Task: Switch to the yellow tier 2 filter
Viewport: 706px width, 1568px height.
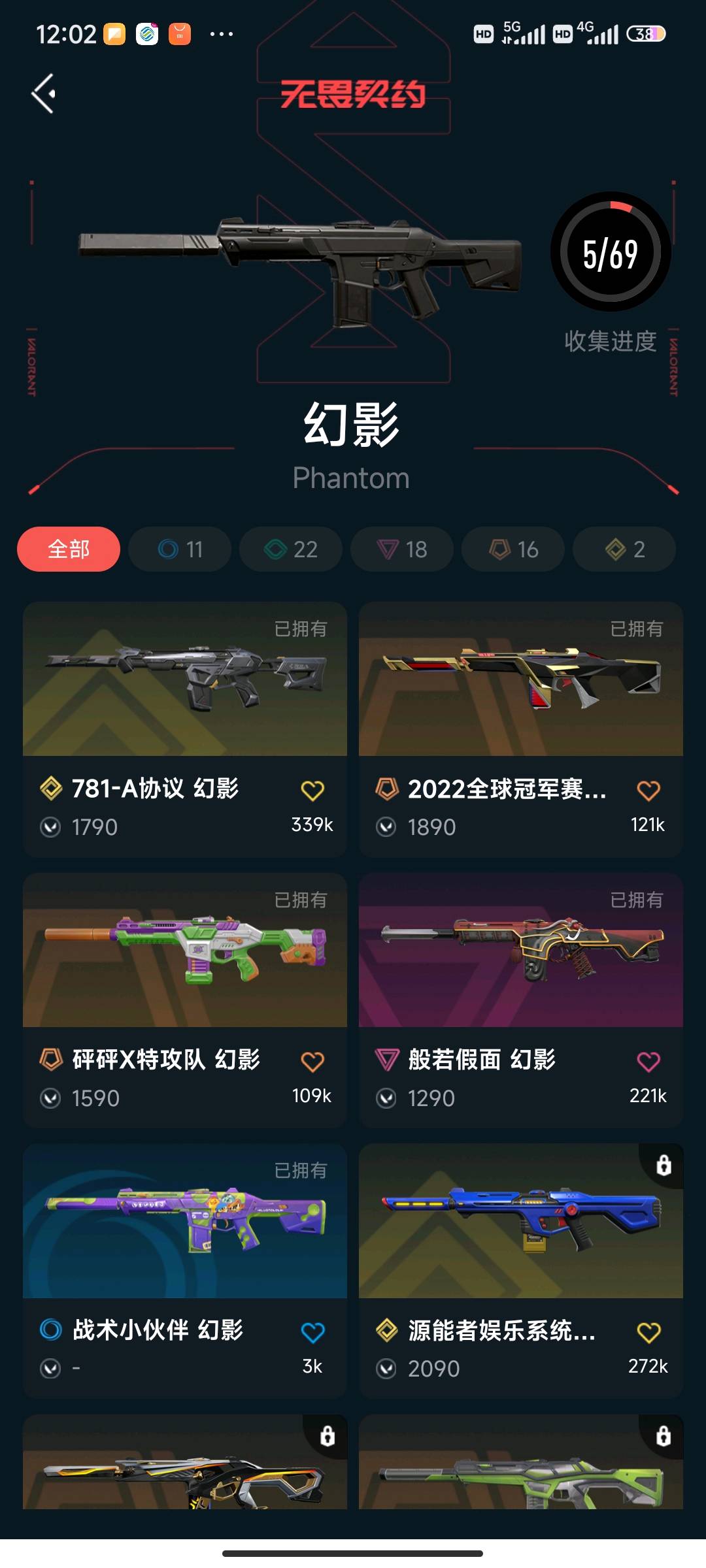Action: tap(624, 549)
